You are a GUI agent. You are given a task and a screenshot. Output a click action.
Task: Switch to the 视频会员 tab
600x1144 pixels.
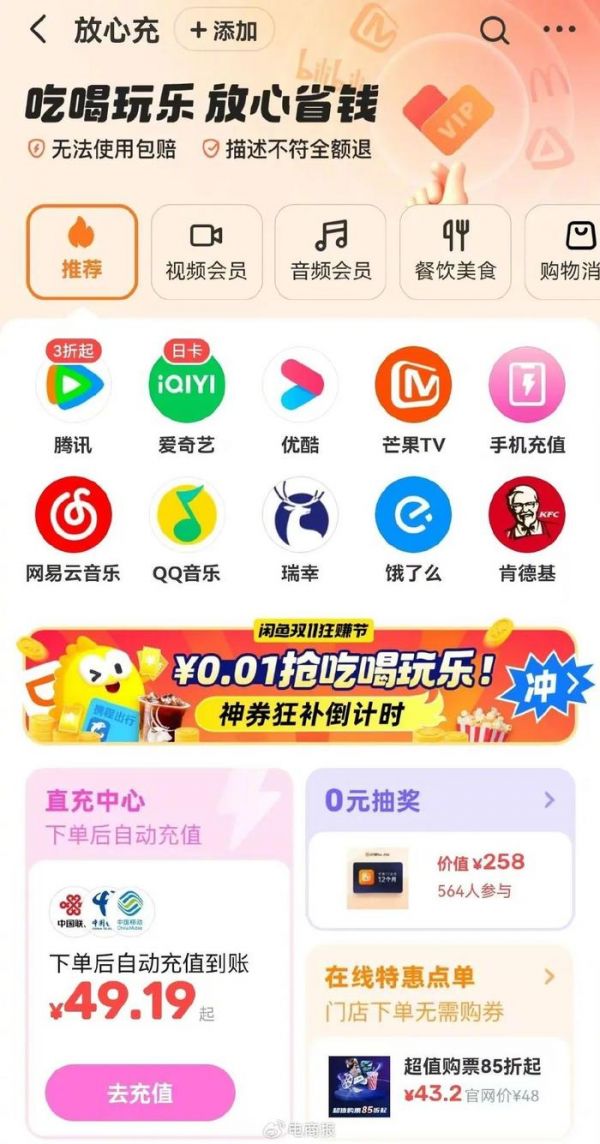[206, 252]
